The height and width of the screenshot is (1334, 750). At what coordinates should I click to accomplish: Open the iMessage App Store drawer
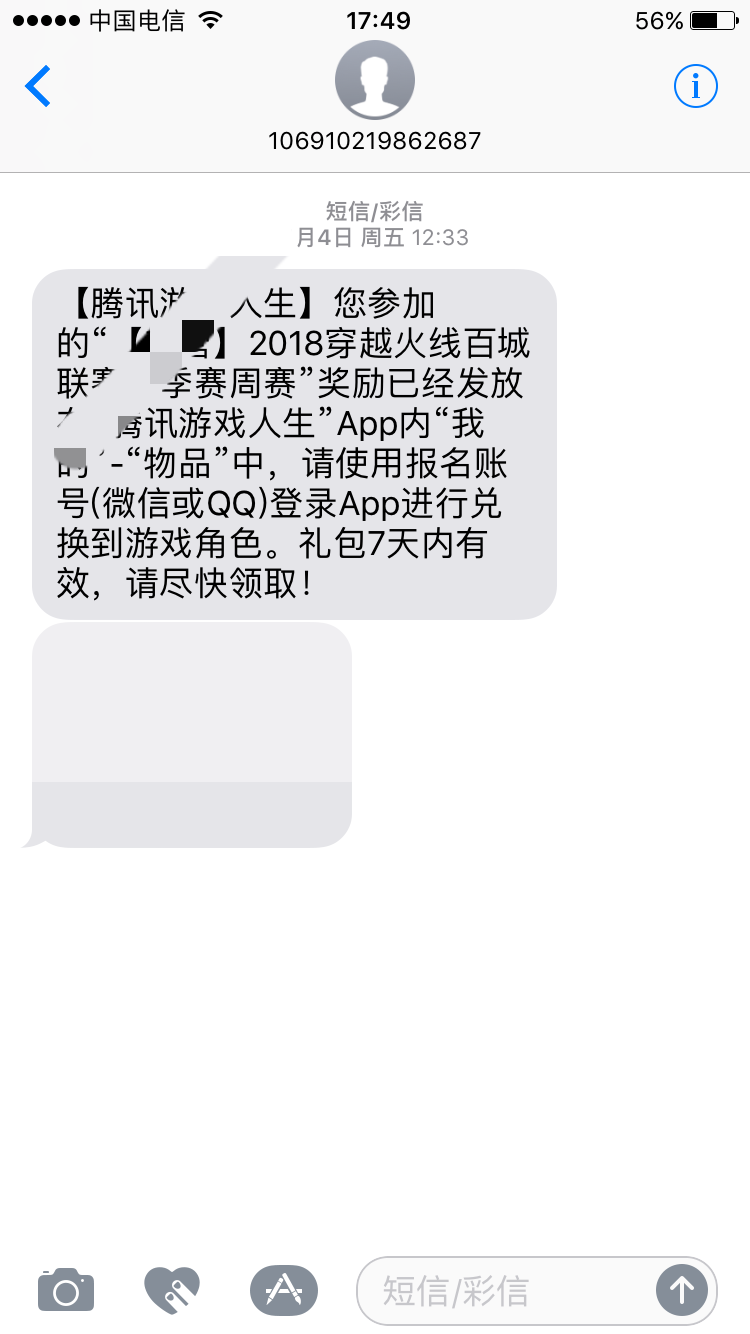(x=284, y=1290)
